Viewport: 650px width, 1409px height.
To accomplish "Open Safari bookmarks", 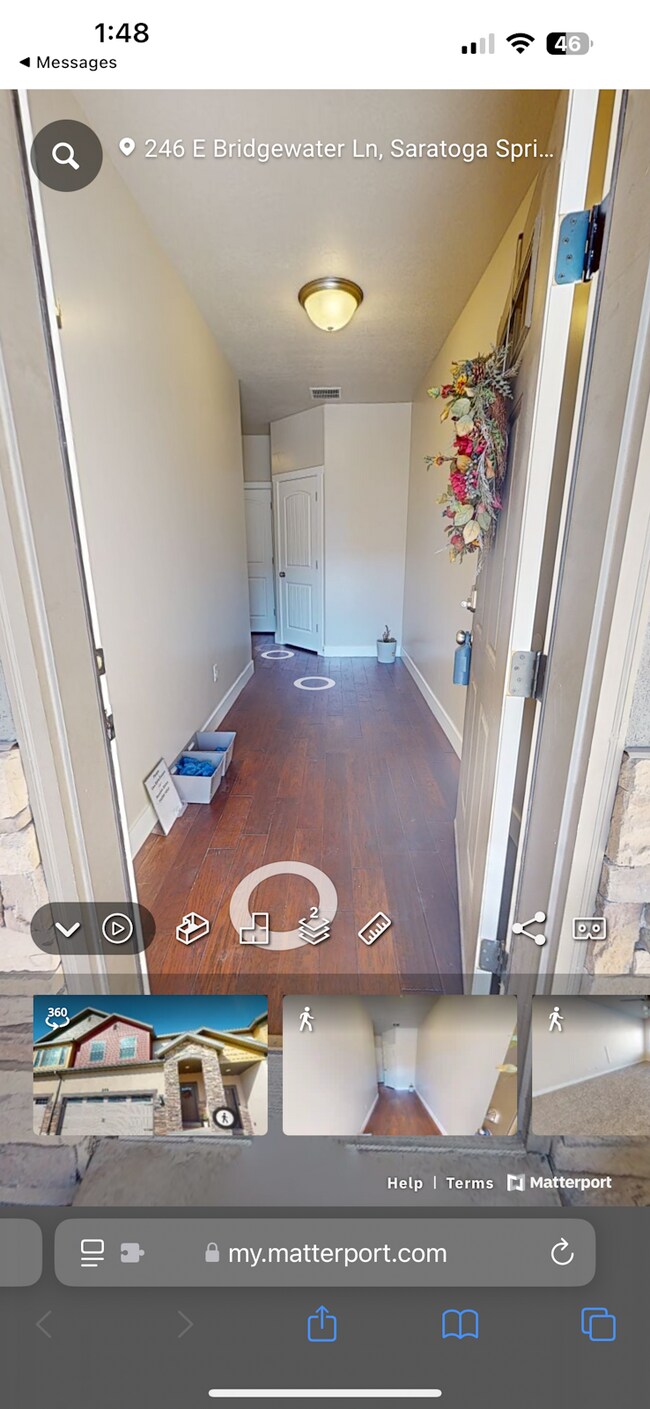I will [x=460, y=1325].
